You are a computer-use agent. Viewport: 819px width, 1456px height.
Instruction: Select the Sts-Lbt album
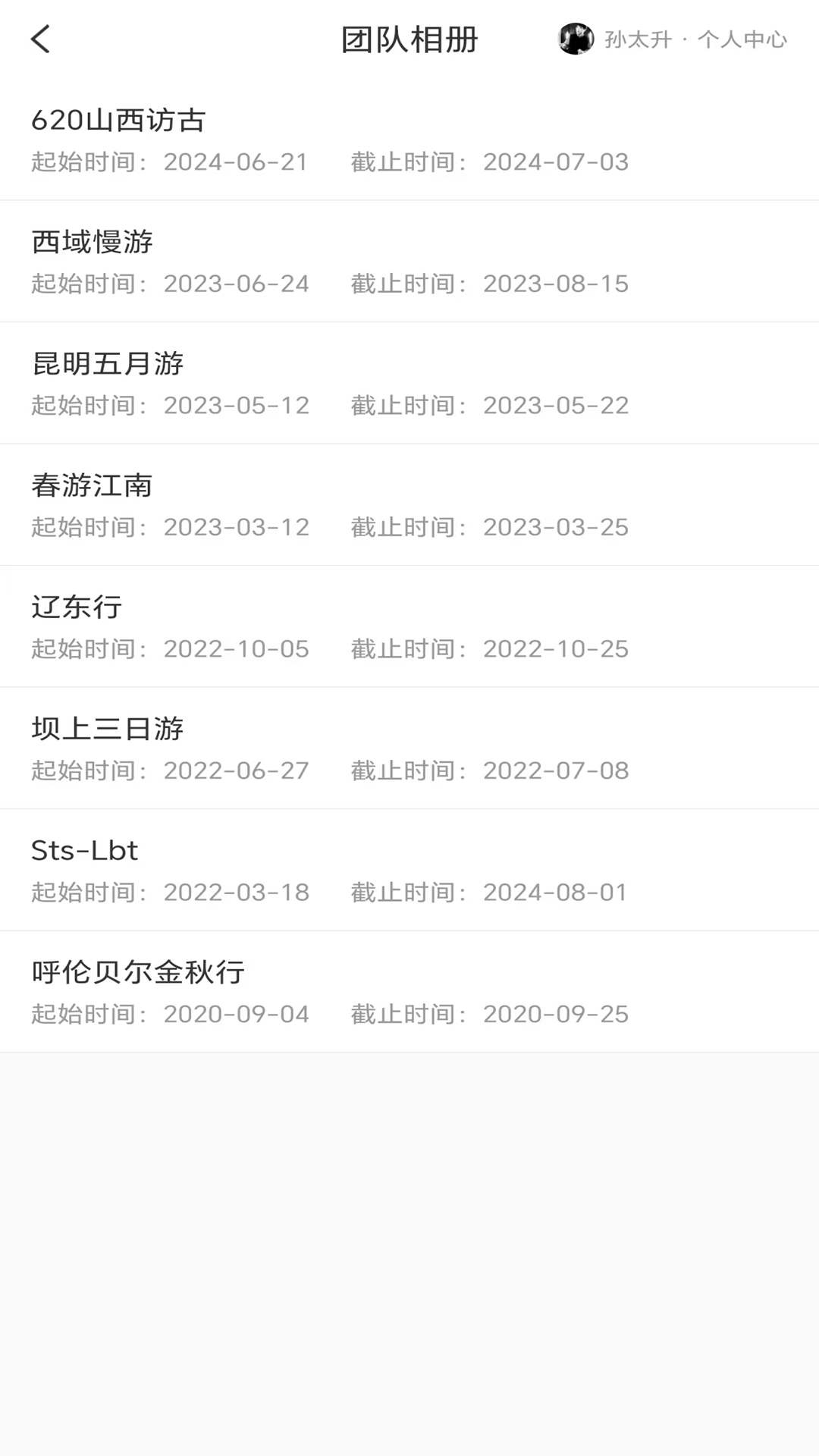click(x=83, y=850)
